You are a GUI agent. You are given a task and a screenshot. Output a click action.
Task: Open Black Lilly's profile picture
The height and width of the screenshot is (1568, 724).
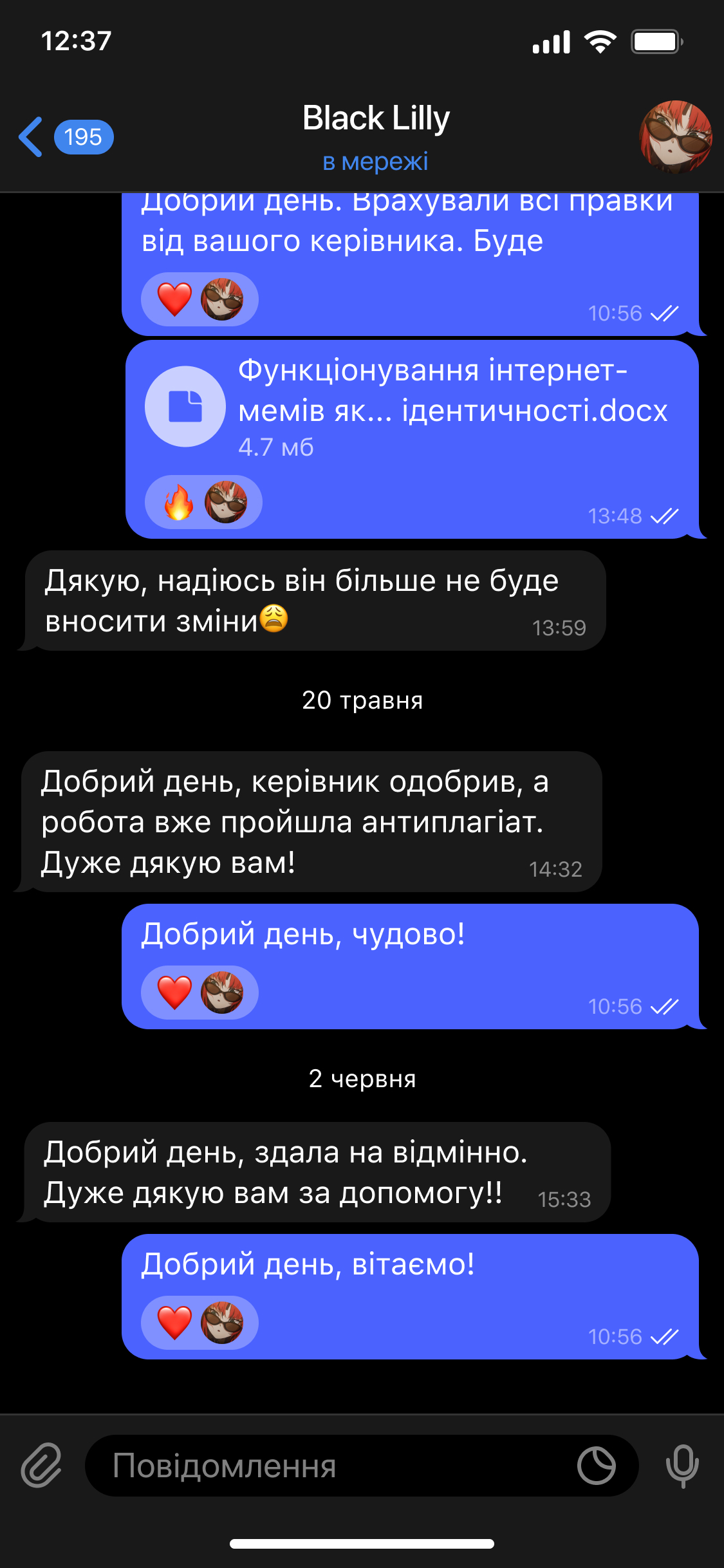pyautogui.click(x=675, y=137)
